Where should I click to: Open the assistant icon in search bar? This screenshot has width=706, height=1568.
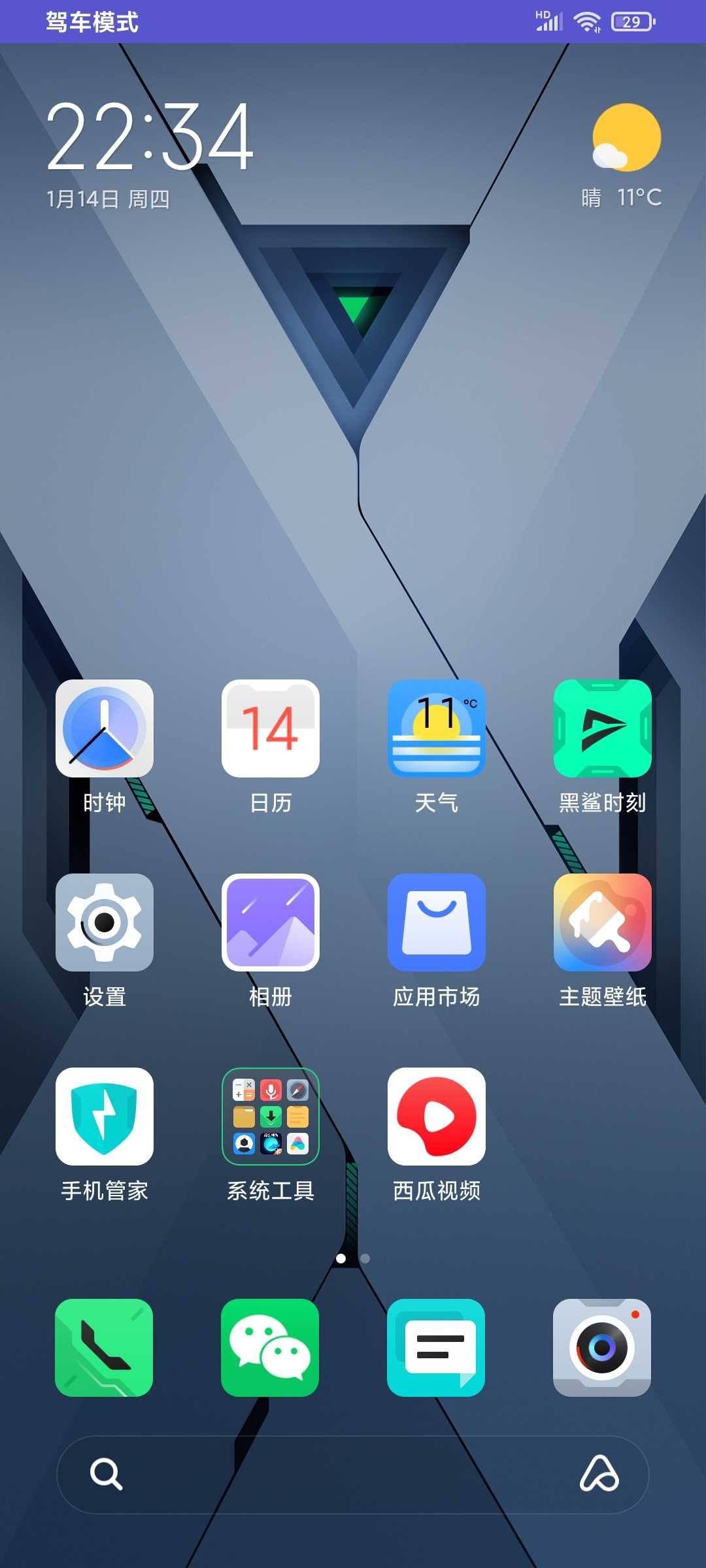pos(599,1474)
